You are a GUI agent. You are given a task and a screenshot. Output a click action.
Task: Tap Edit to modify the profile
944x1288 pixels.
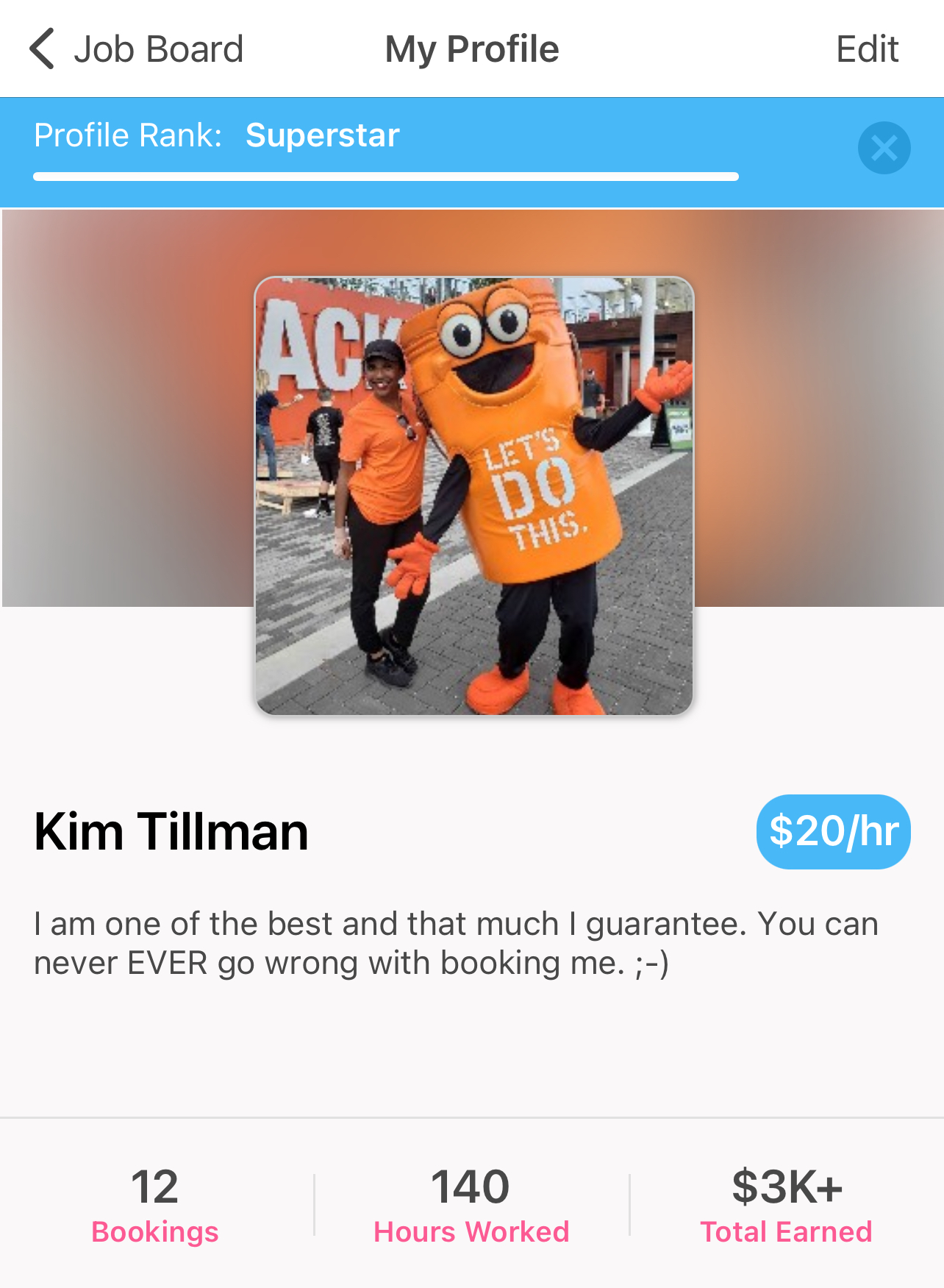click(x=867, y=49)
